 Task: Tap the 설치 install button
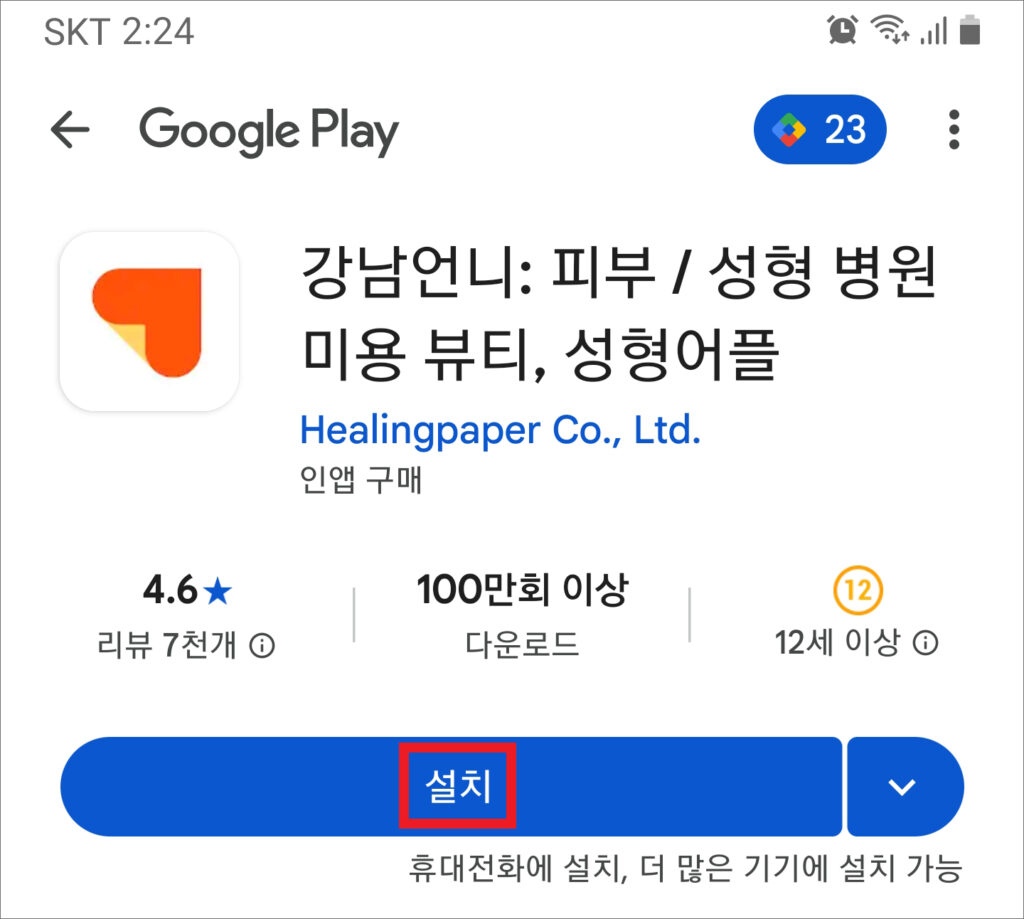[x=456, y=786]
